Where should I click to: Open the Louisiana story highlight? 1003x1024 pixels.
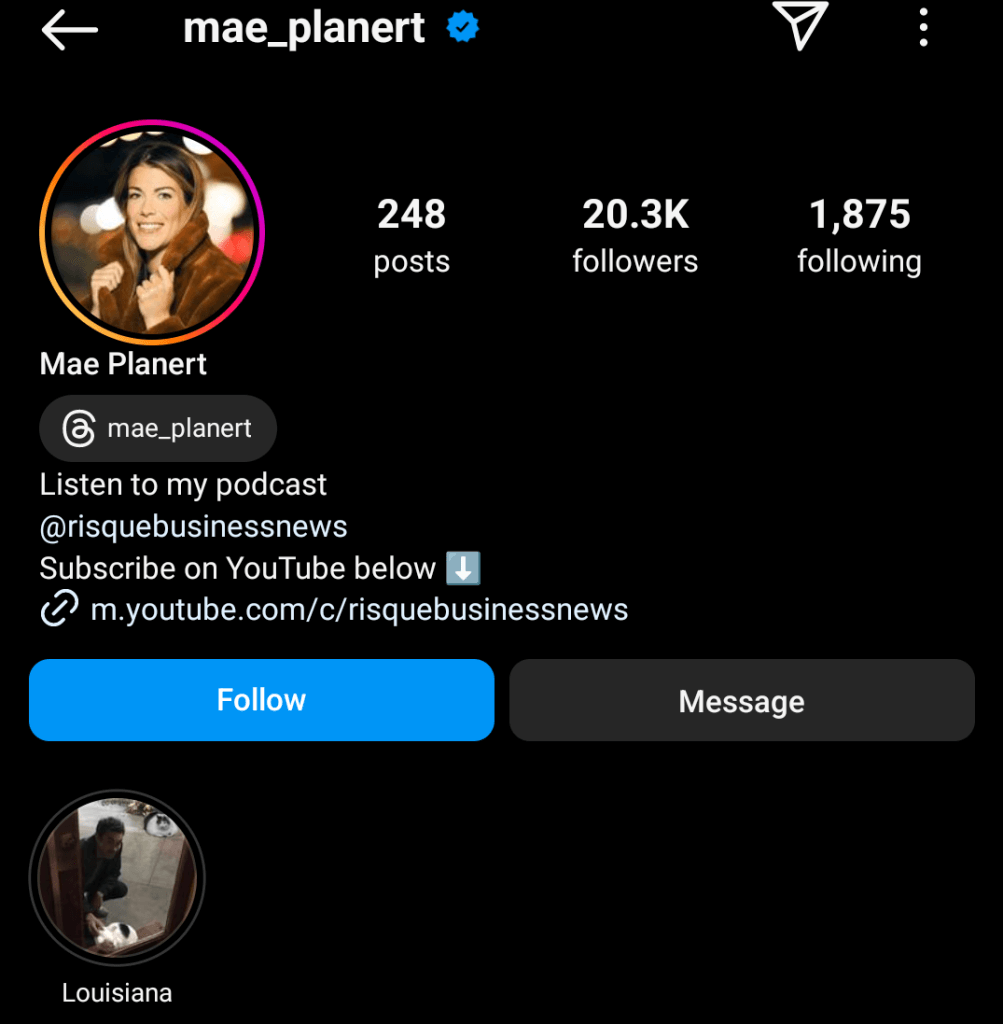click(117, 877)
